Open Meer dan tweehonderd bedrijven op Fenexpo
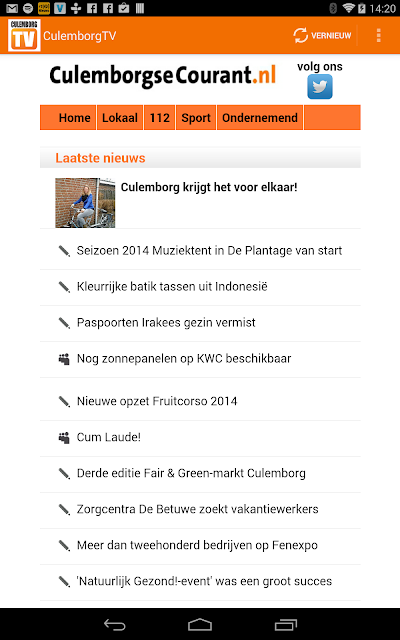 [x=200, y=545]
